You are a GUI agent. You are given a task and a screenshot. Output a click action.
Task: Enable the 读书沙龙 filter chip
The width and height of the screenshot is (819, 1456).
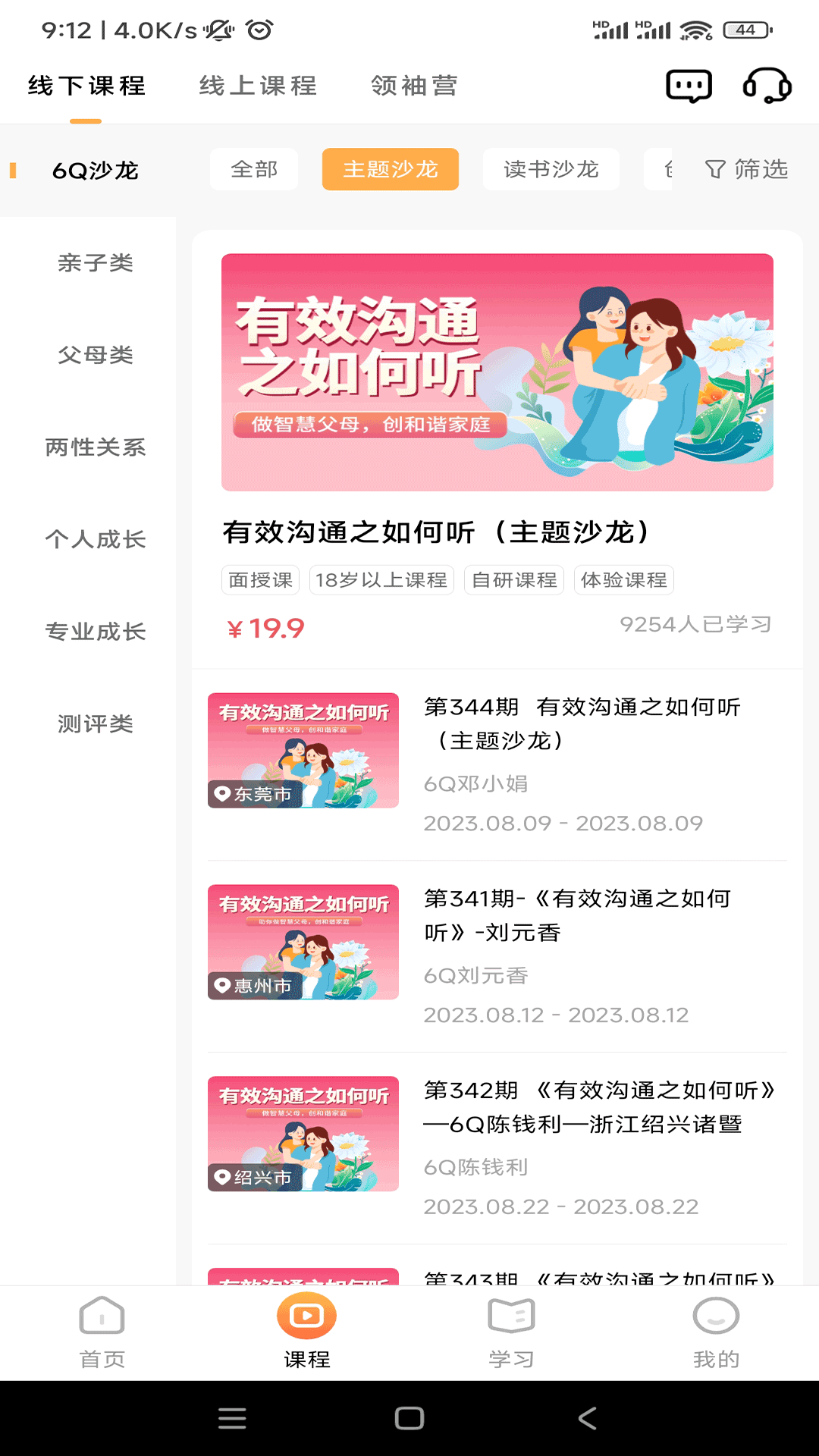pos(551,170)
